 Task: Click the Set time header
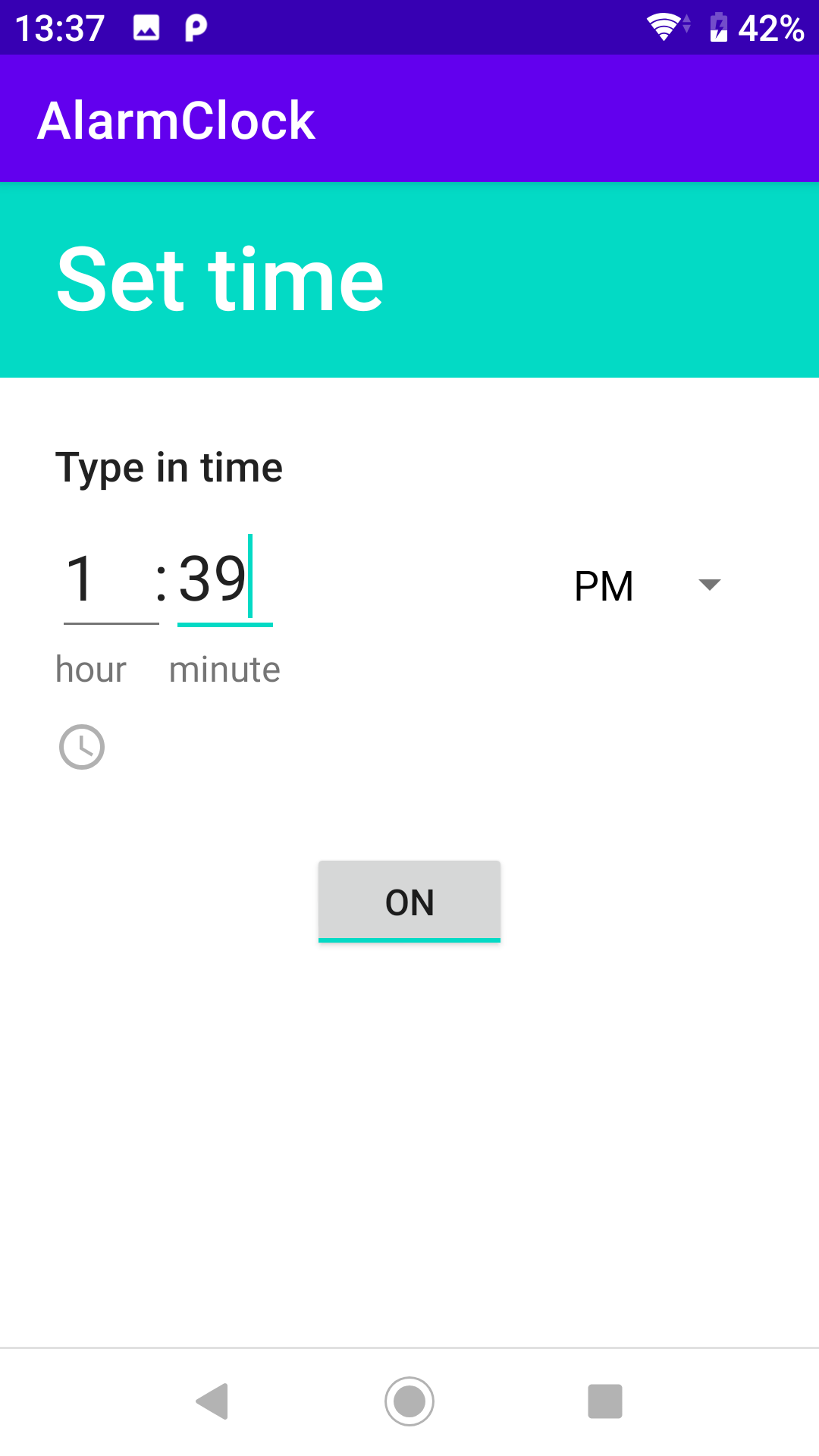221,278
